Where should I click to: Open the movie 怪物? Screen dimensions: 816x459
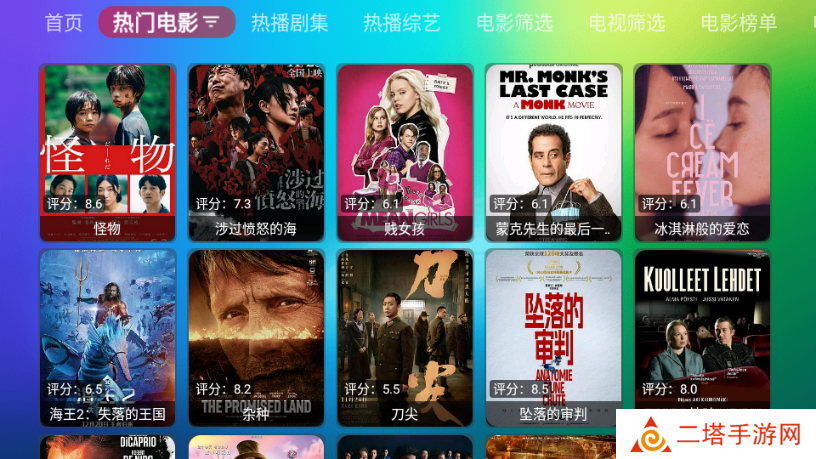(x=108, y=150)
